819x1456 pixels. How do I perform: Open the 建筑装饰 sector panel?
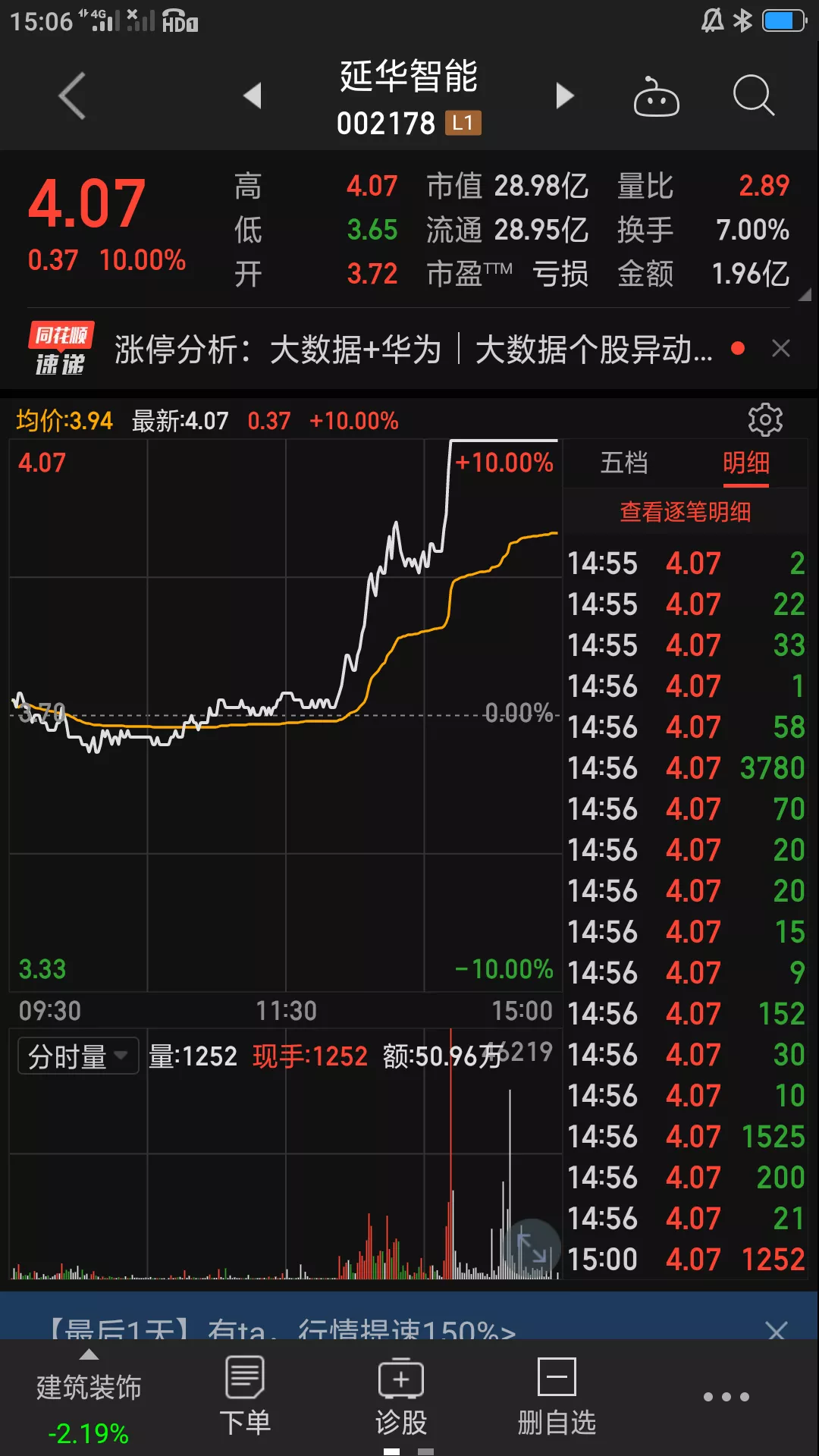point(89,1399)
